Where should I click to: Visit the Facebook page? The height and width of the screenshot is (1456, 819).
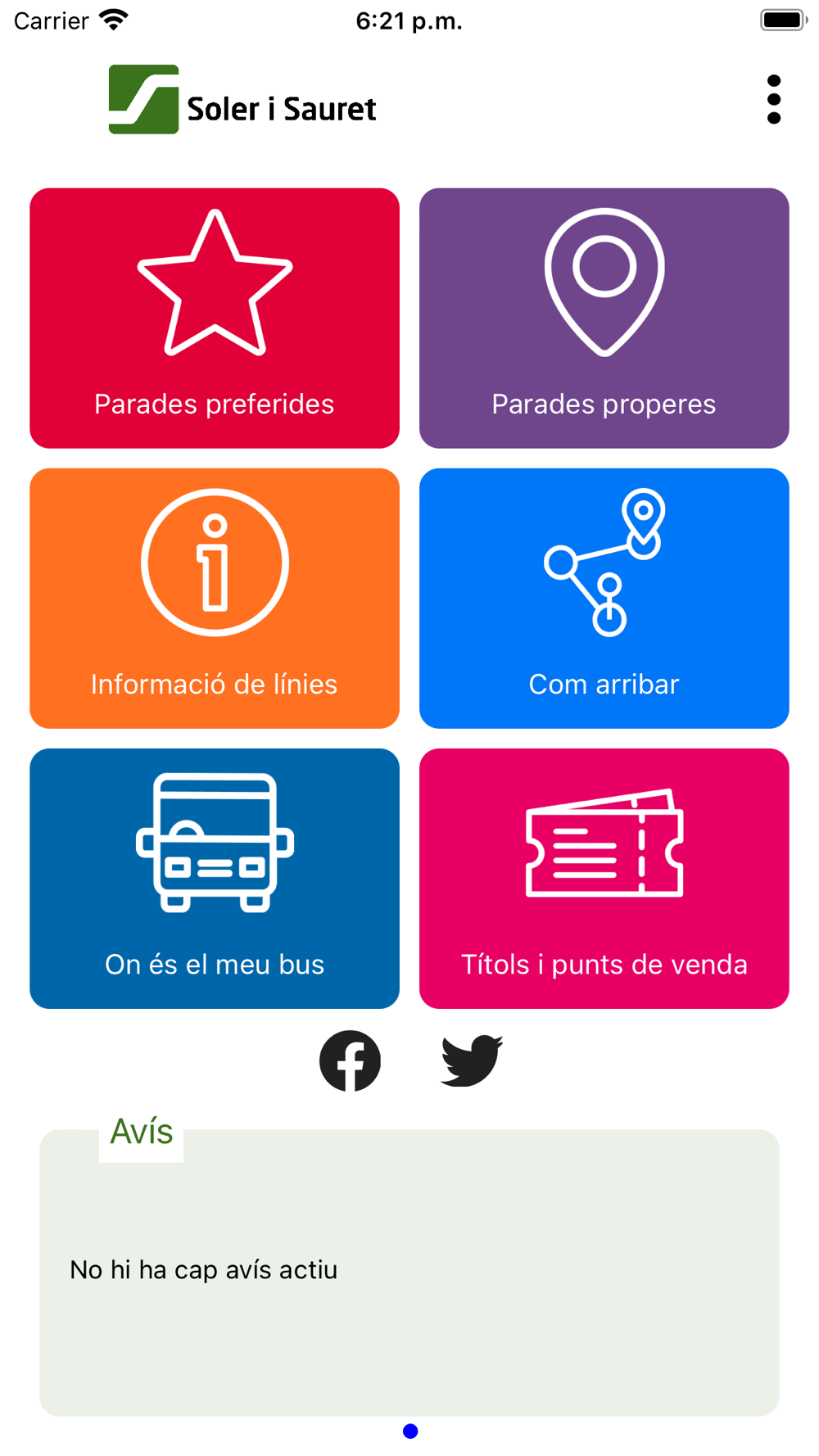coord(350,1060)
